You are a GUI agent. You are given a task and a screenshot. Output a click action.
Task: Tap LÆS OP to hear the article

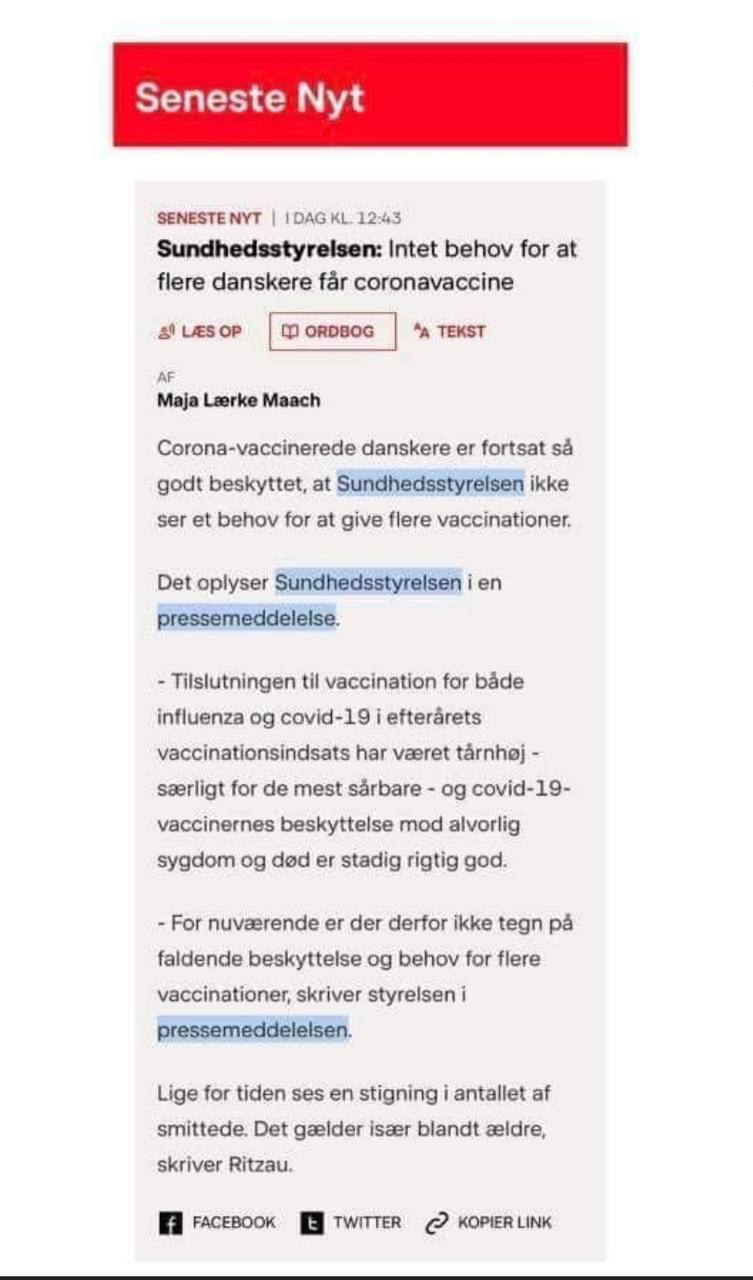point(200,332)
